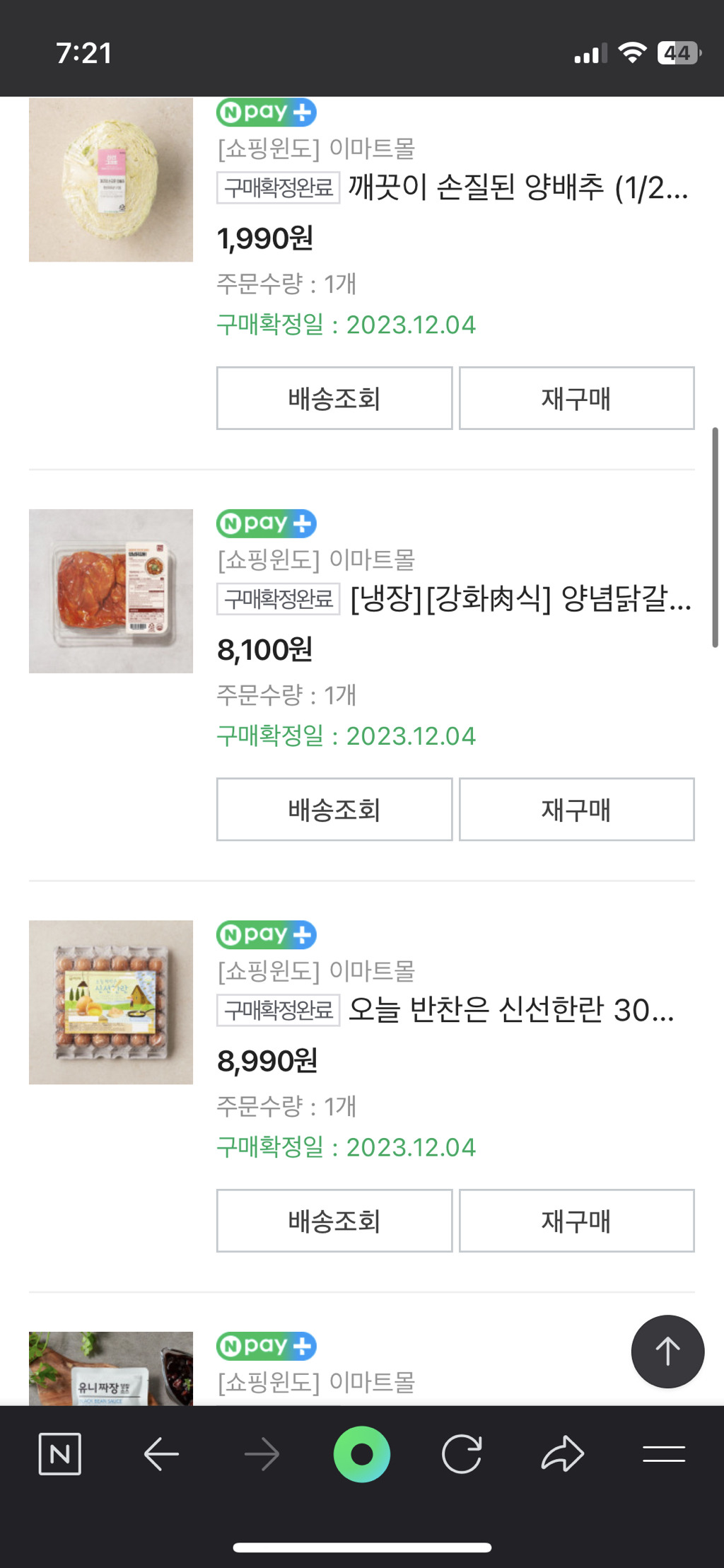
Task: Repurchase the 양배추 with 재구매
Action: [x=576, y=398]
